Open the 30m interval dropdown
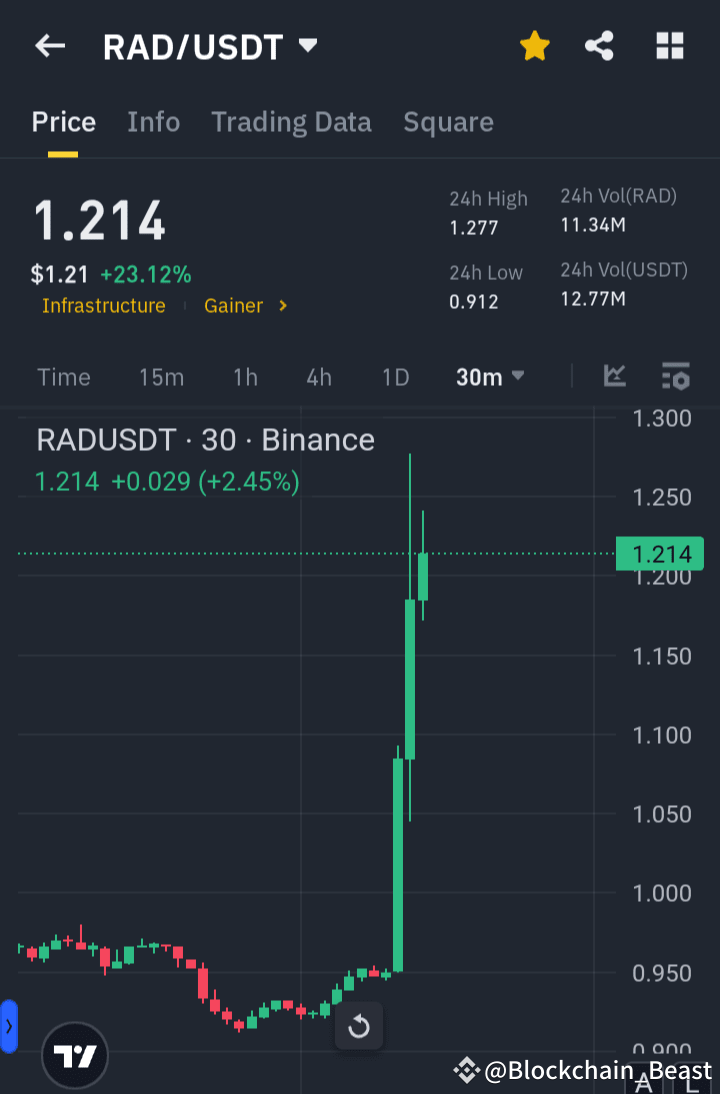 (x=489, y=377)
